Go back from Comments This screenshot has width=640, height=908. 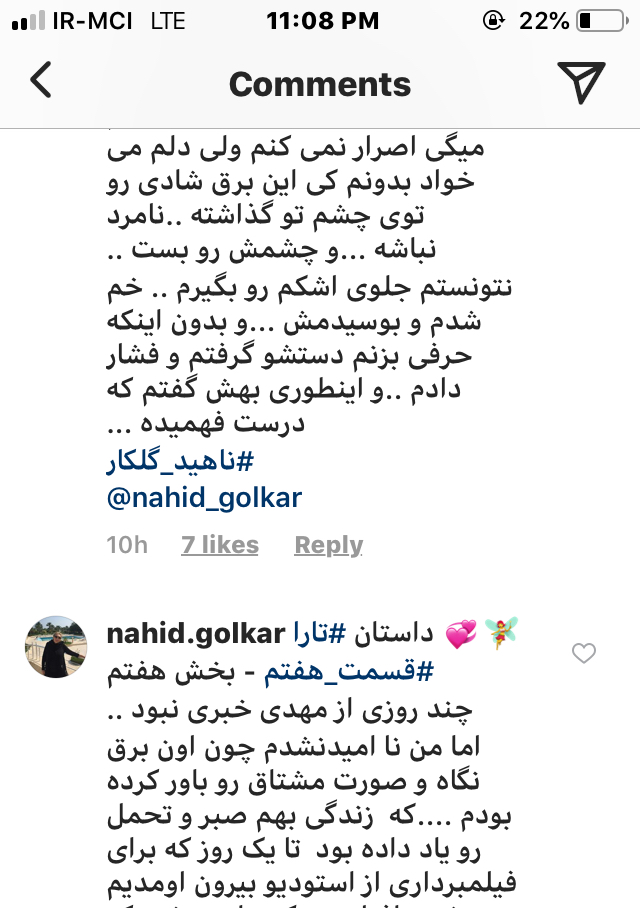(41, 82)
